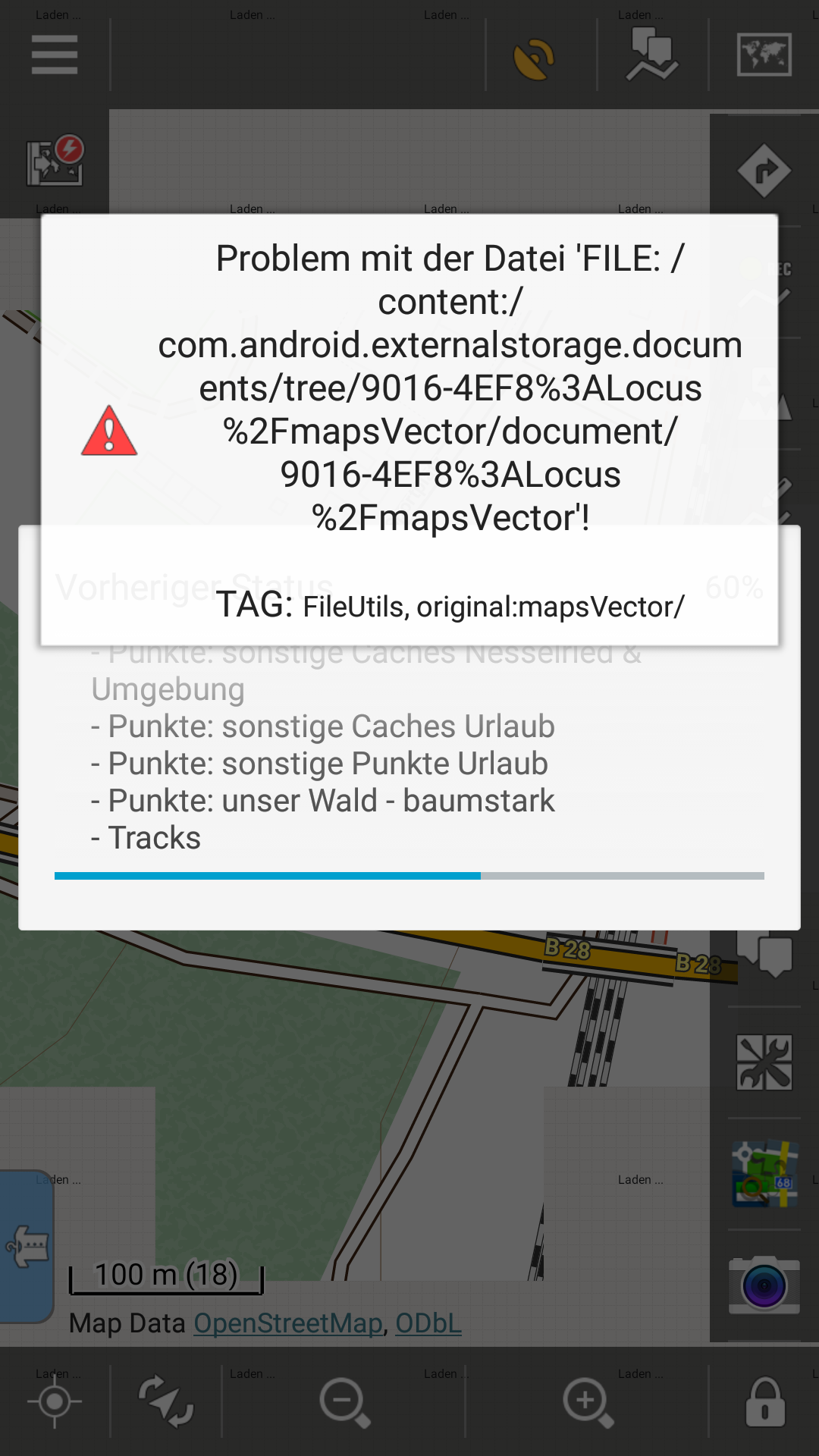
Task: Tap the map icon with red lightning badge
Action: [55, 161]
